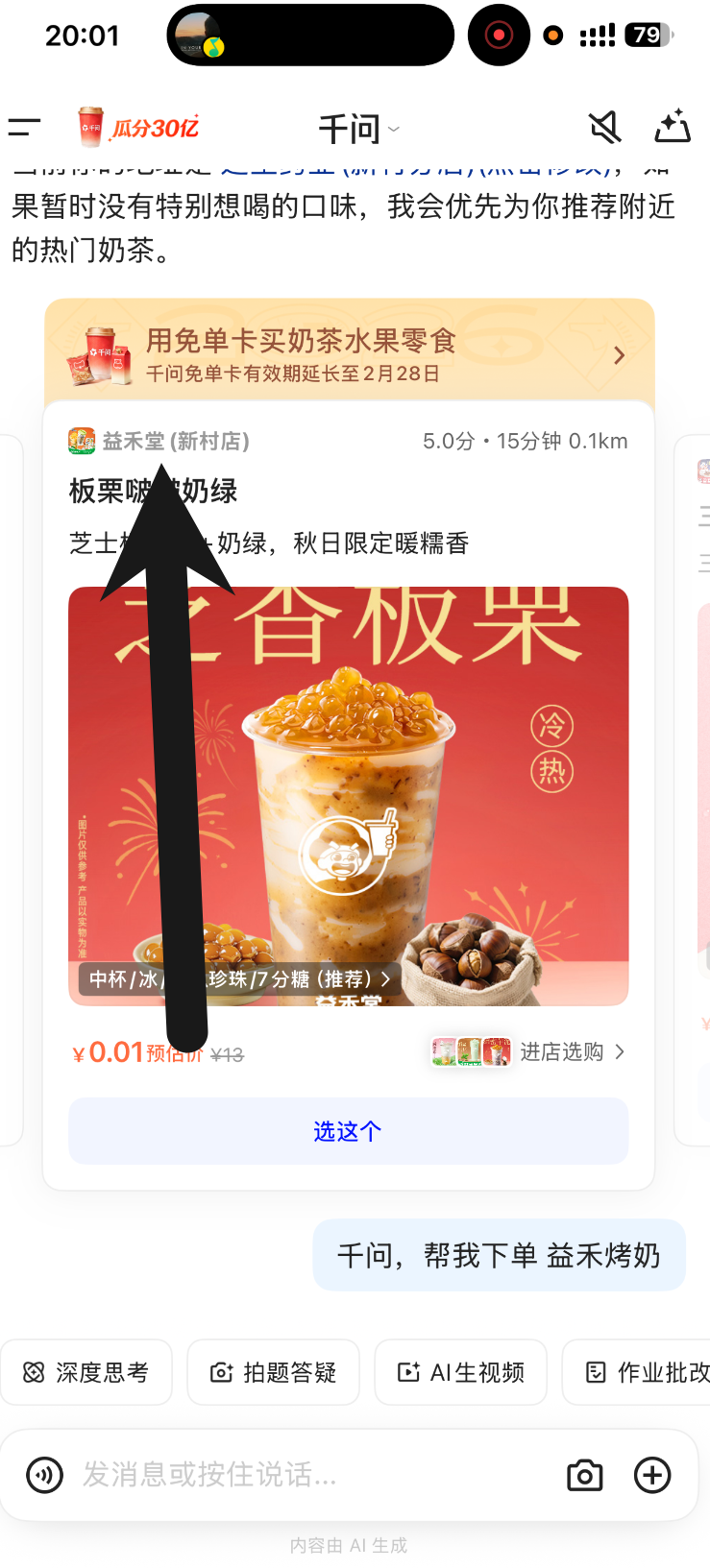This screenshot has width=710, height=1568.
Task: Focus the message input field
Action: (x=307, y=1475)
